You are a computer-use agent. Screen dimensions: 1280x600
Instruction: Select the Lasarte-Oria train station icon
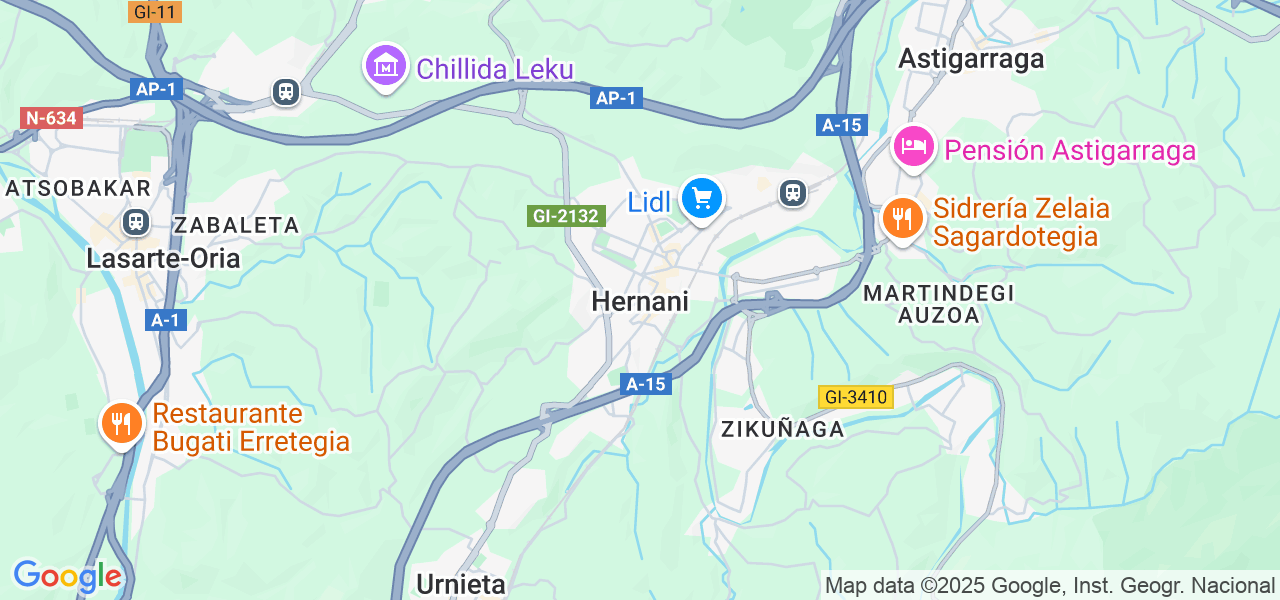[x=136, y=222]
